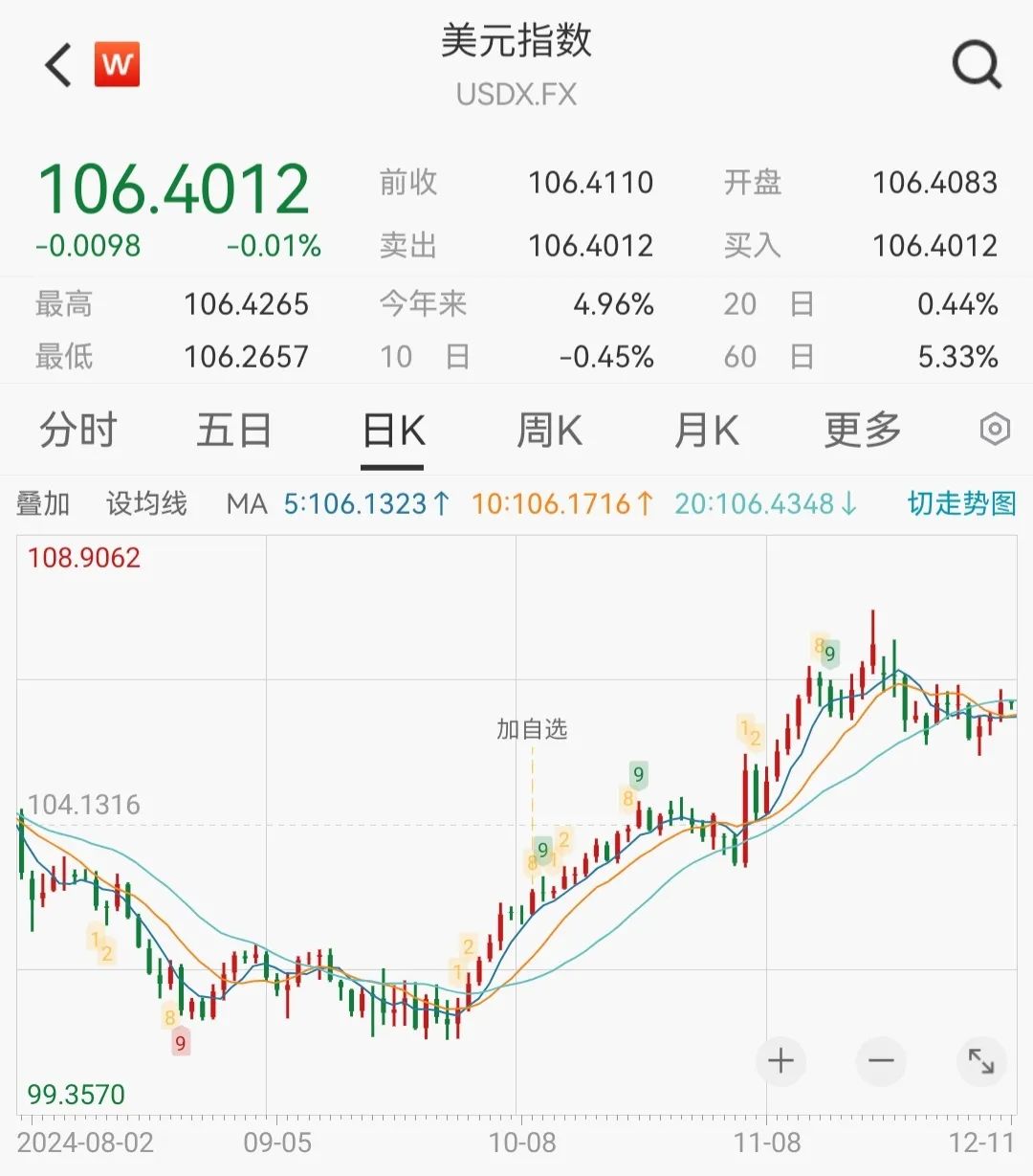
Task: Switch to the 周K weekly tab
Action: (550, 431)
